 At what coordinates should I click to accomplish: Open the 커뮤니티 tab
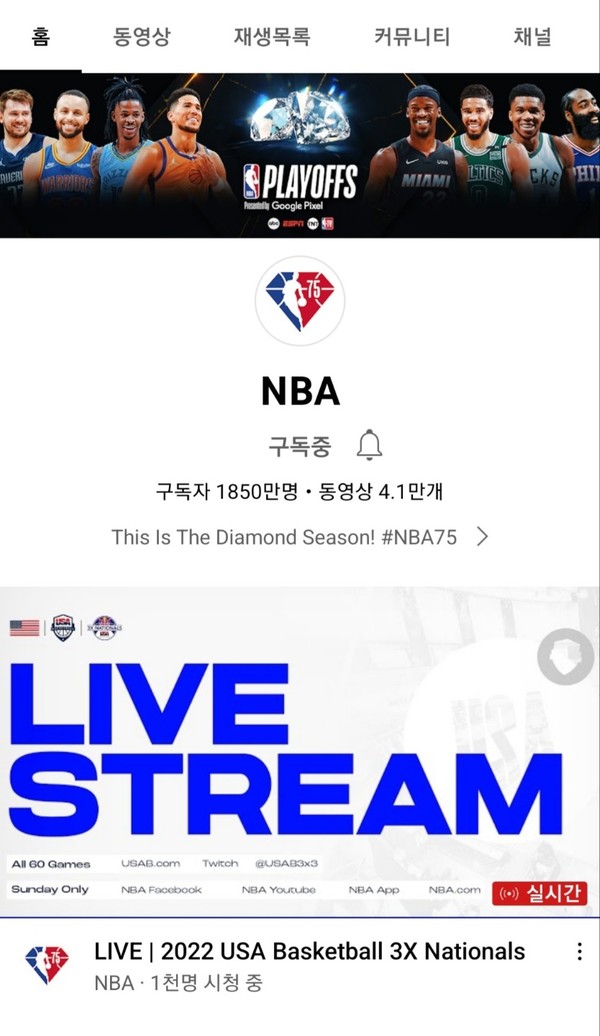coord(412,38)
